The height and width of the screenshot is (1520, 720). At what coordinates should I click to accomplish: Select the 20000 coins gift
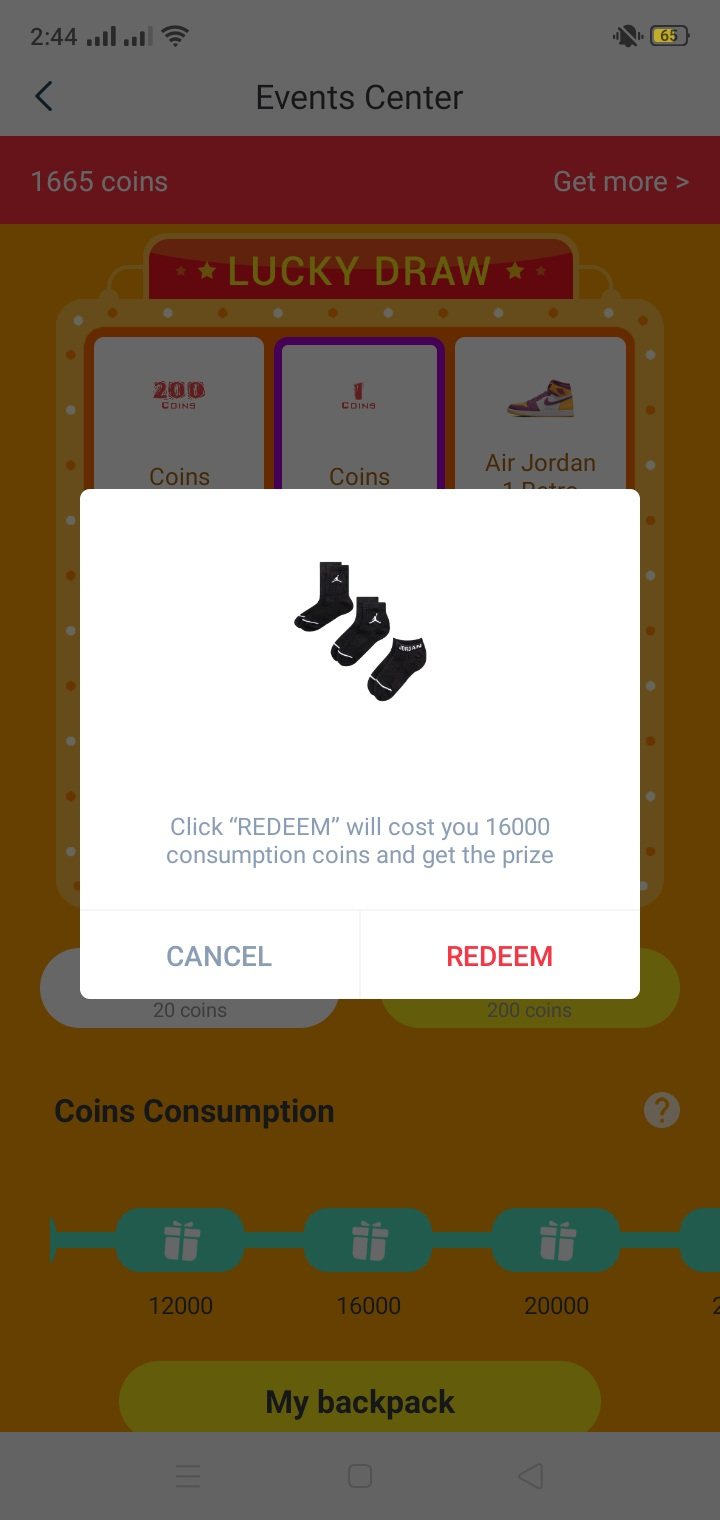tap(556, 1241)
